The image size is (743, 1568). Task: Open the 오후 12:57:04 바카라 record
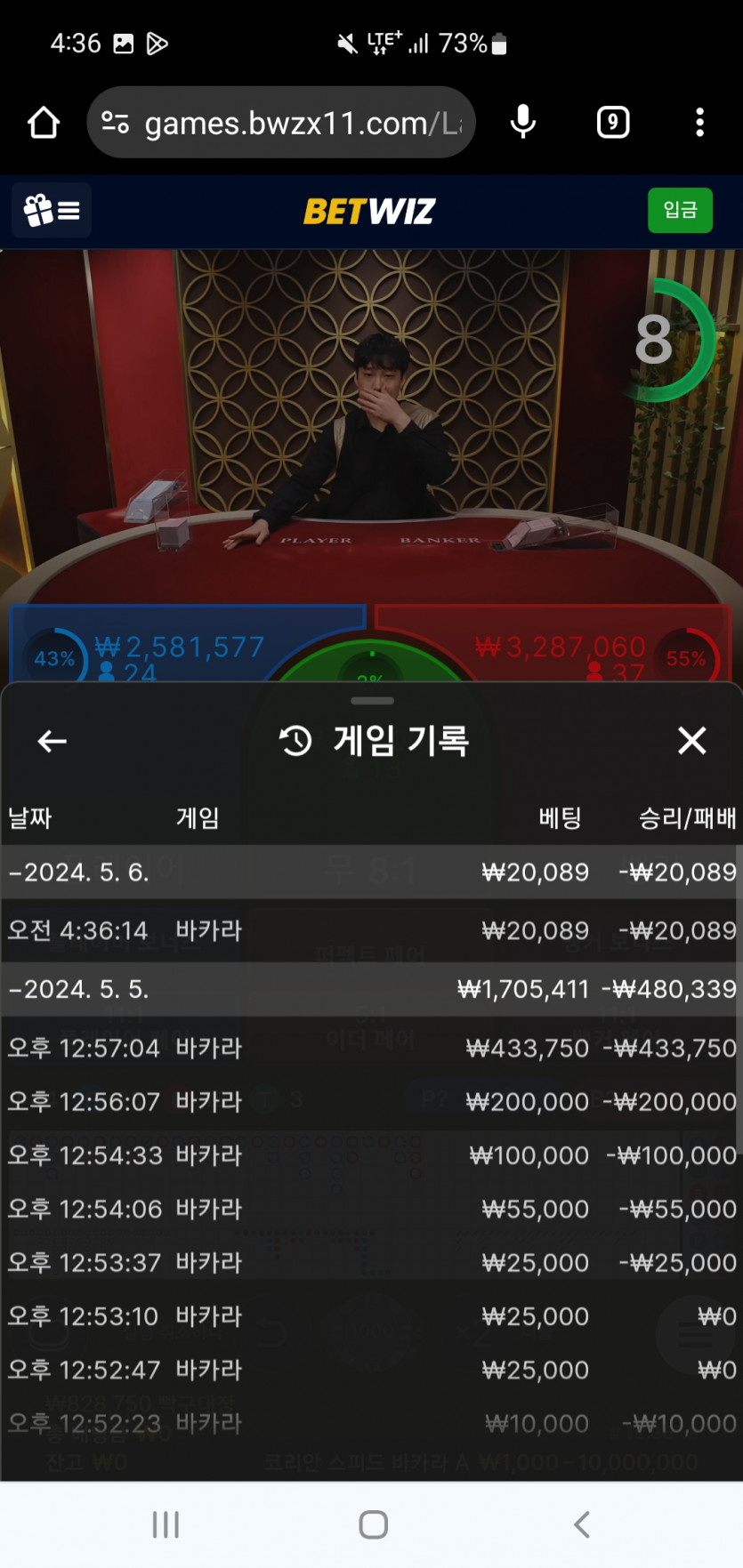point(369,1048)
